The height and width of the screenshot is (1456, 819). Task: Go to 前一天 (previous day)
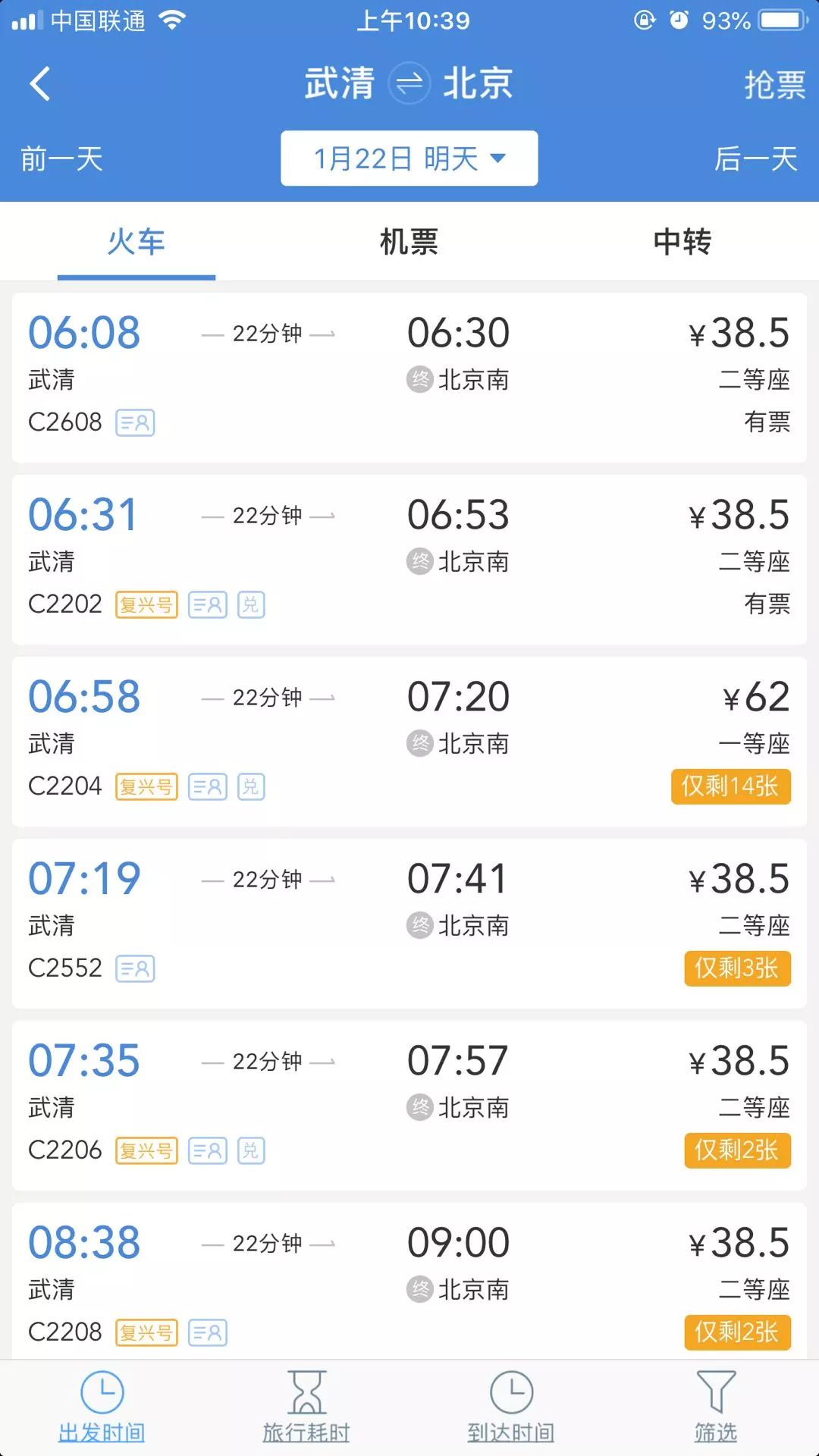tap(61, 159)
